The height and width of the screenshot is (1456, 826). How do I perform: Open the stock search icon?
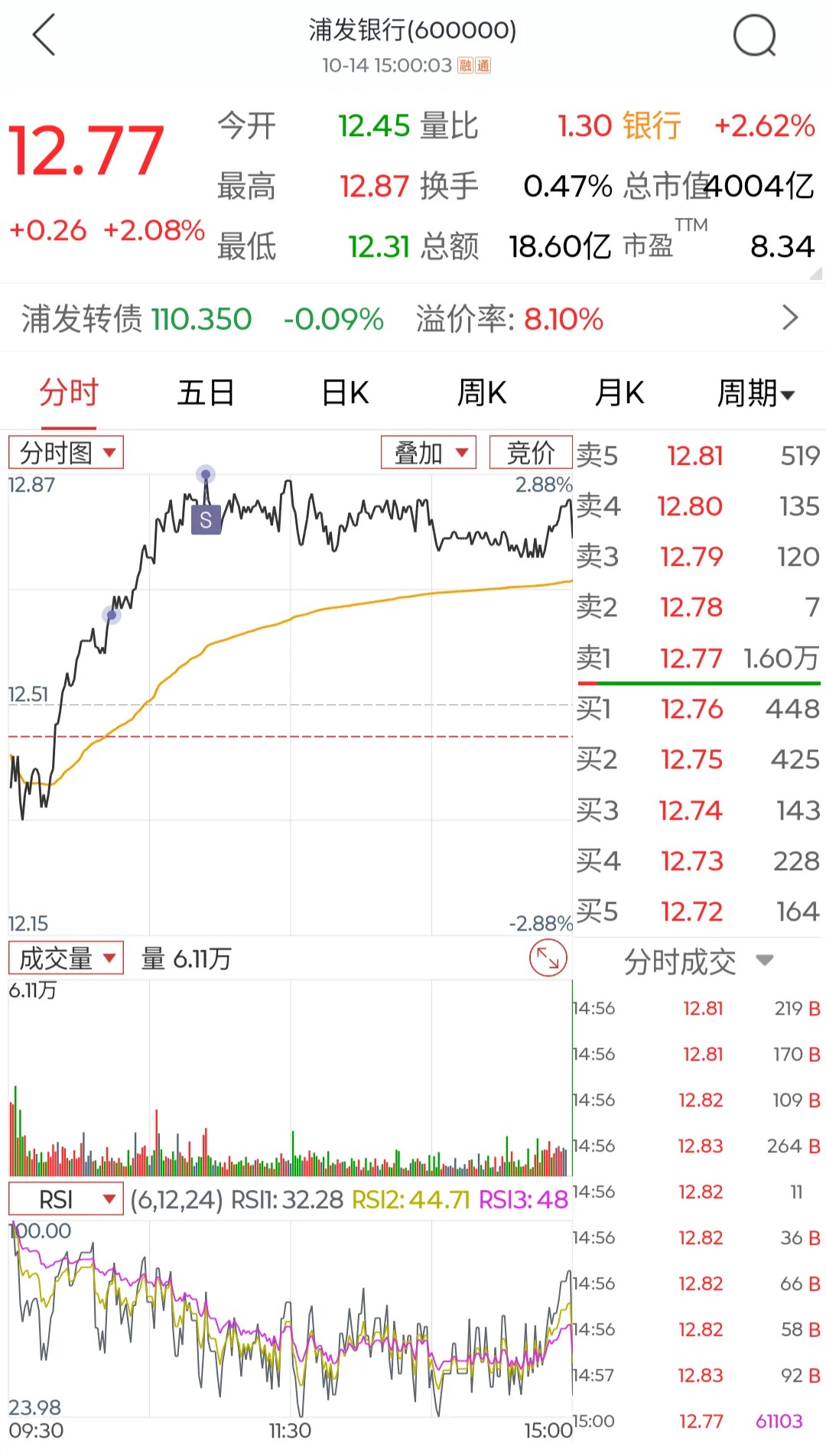pos(754,36)
